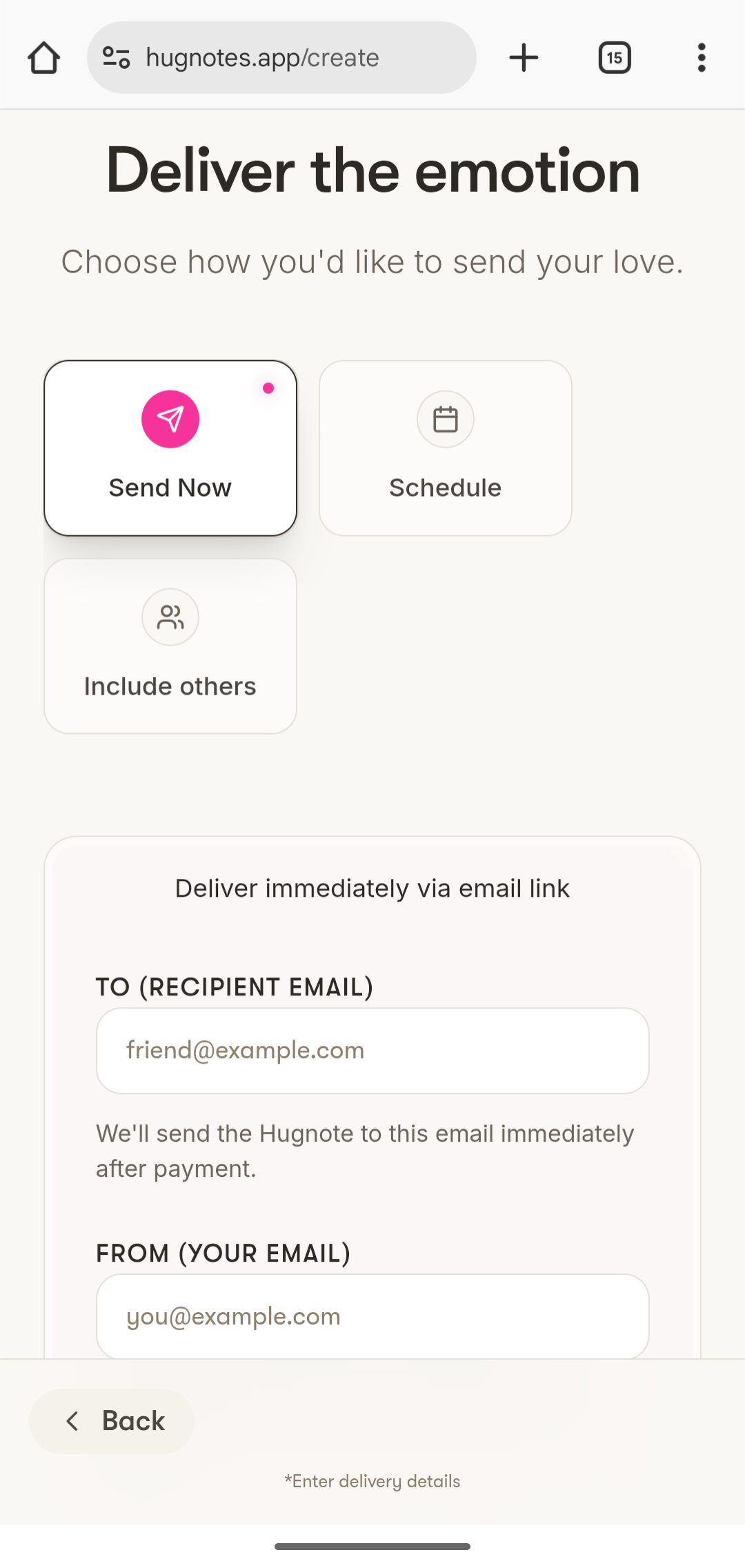The width and height of the screenshot is (745, 1568).
Task: Select the Send Now delivery option
Action: tap(170, 446)
